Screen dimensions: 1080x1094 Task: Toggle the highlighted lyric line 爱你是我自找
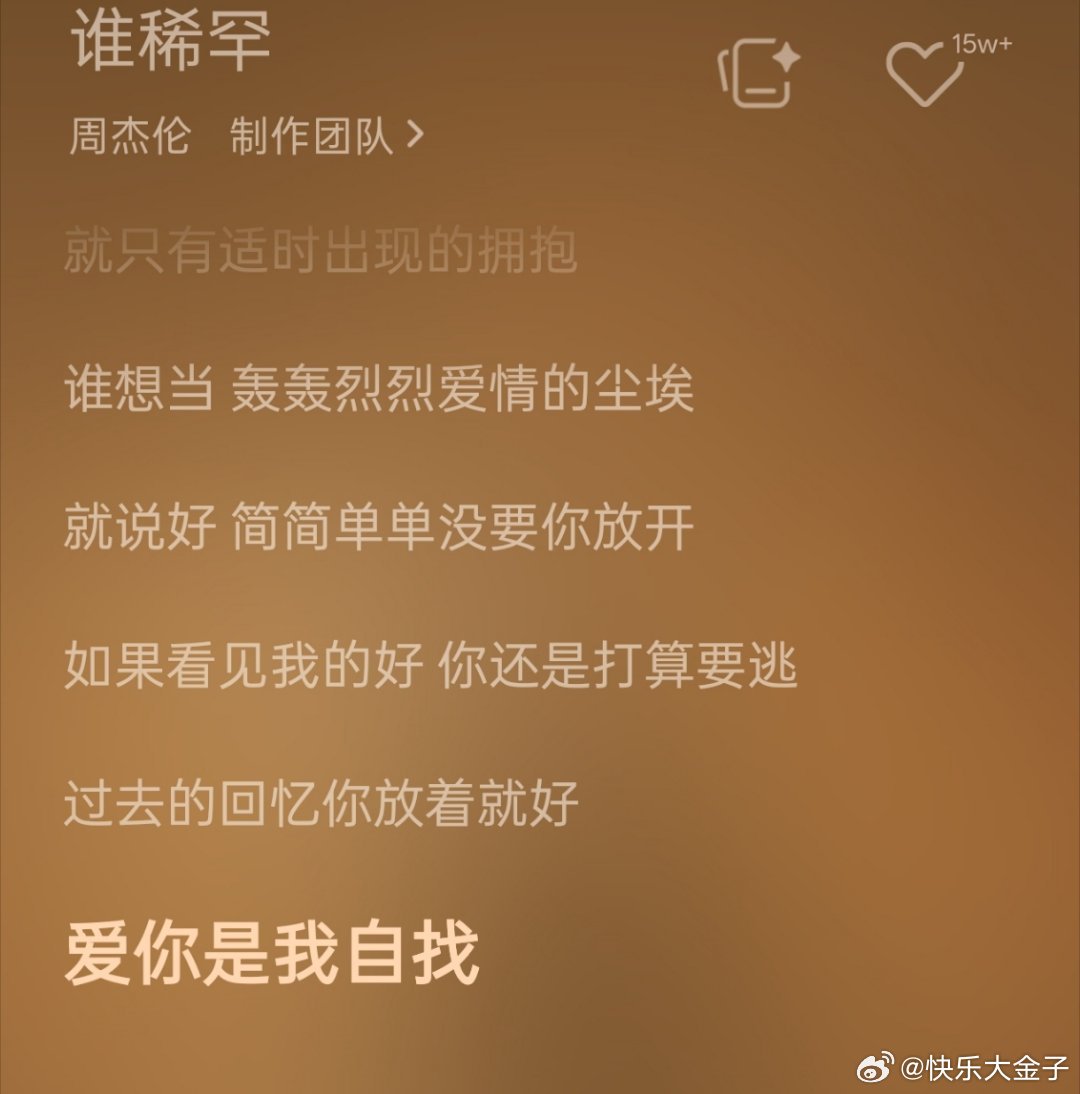[x=272, y=955]
